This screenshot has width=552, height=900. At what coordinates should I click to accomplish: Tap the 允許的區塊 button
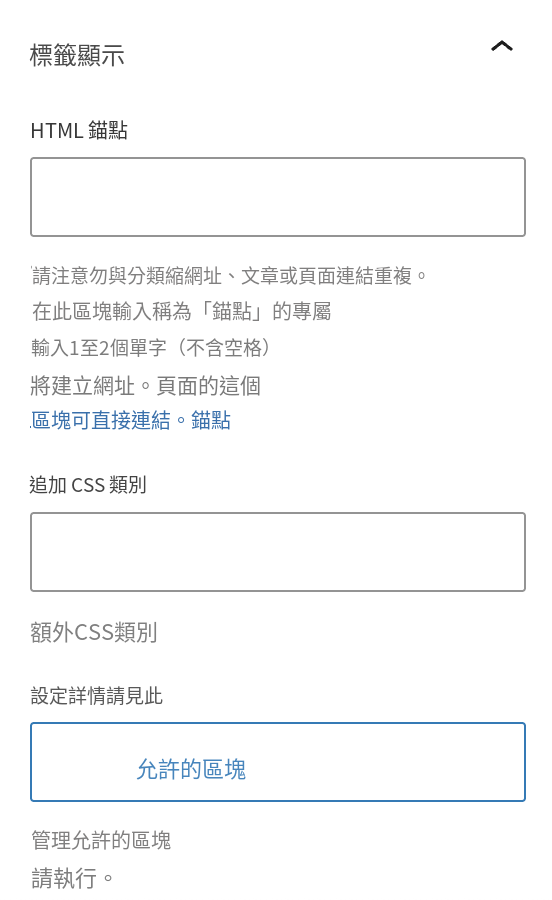pos(278,762)
